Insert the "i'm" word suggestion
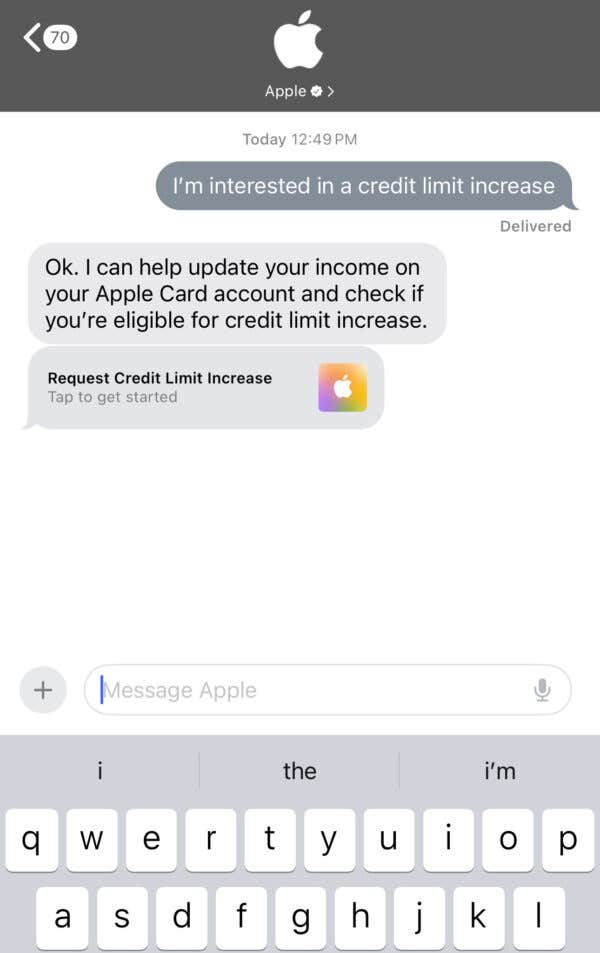Image resolution: width=600 pixels, height=953 pixels. coord(499,770)
